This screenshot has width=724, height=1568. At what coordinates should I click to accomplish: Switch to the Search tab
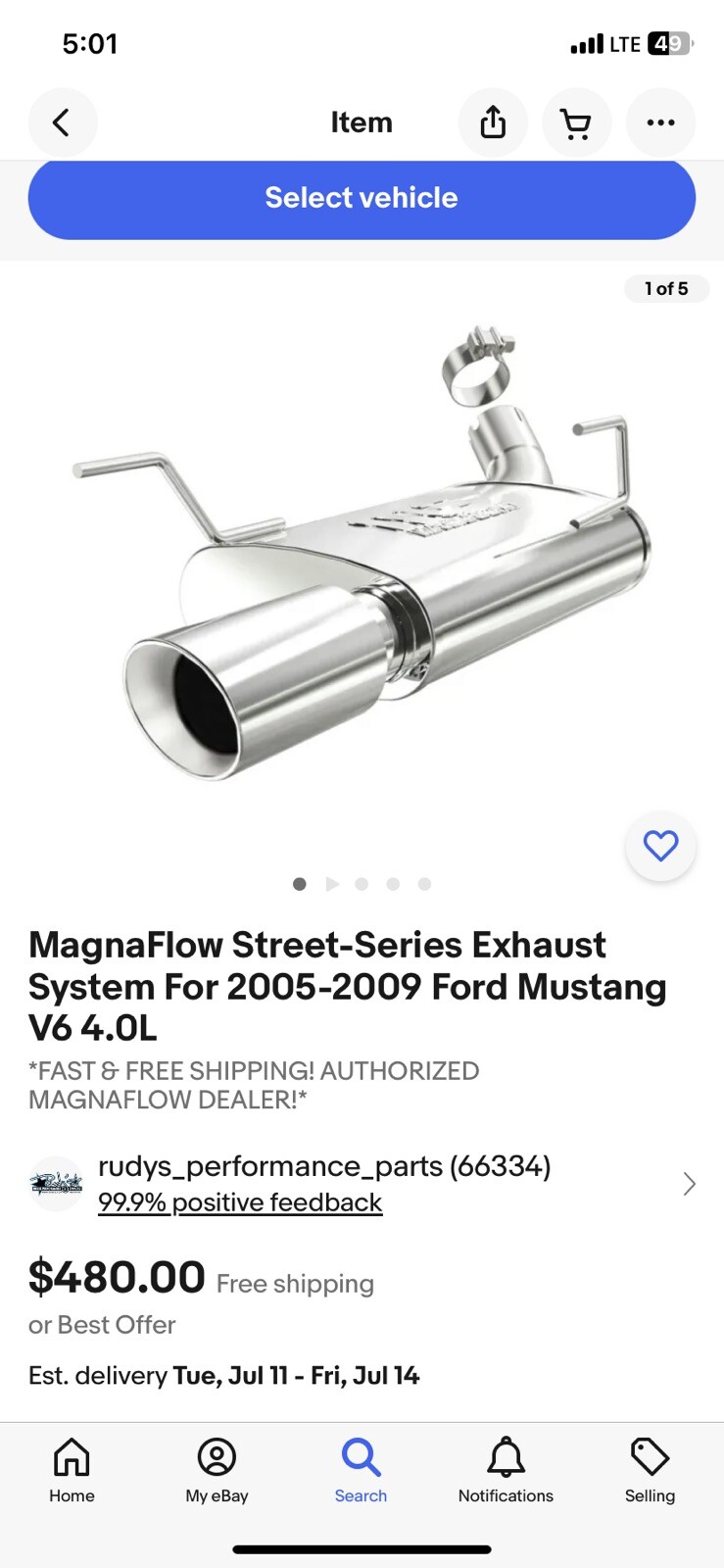[x=361, y=1470]
